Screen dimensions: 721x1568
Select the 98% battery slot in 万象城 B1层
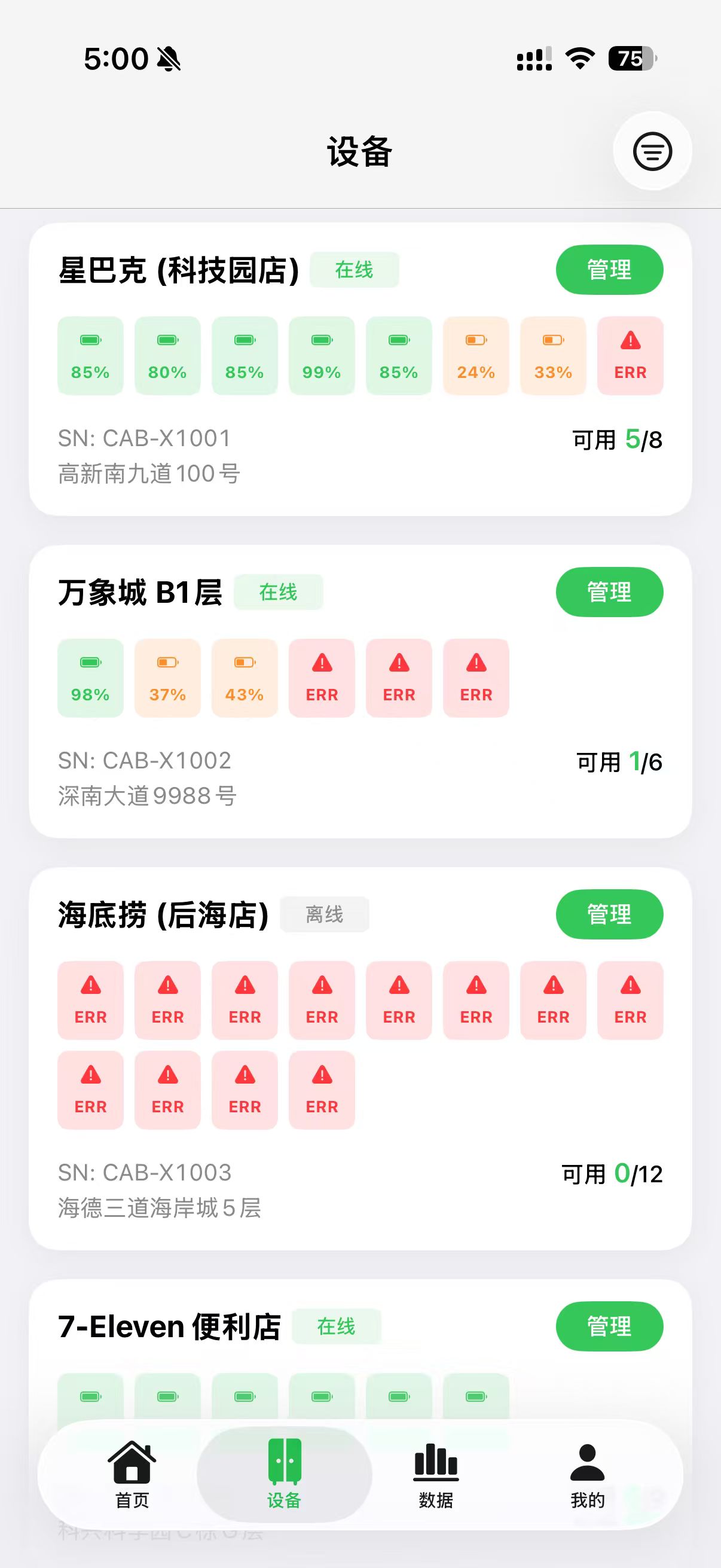pyautogui.click(x=90, y=679)
